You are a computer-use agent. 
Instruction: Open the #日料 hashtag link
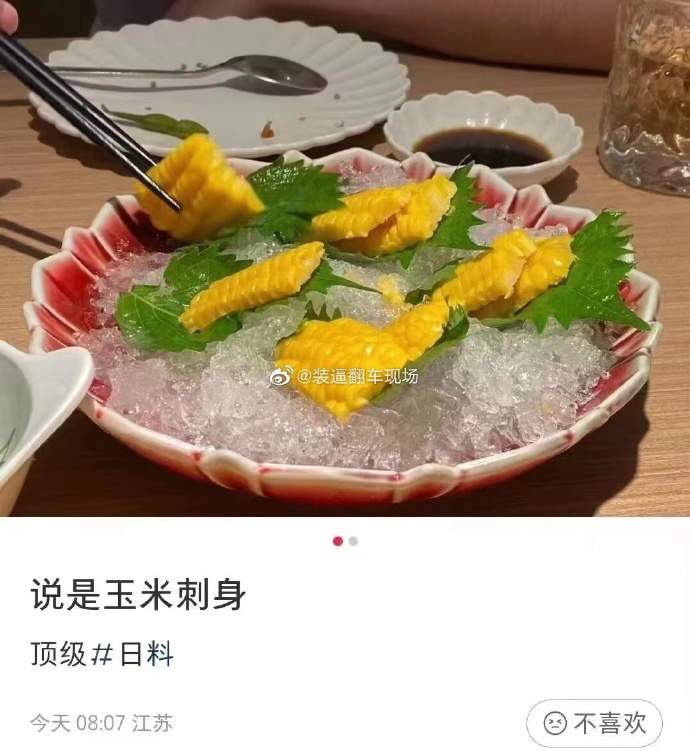[132, 655]
